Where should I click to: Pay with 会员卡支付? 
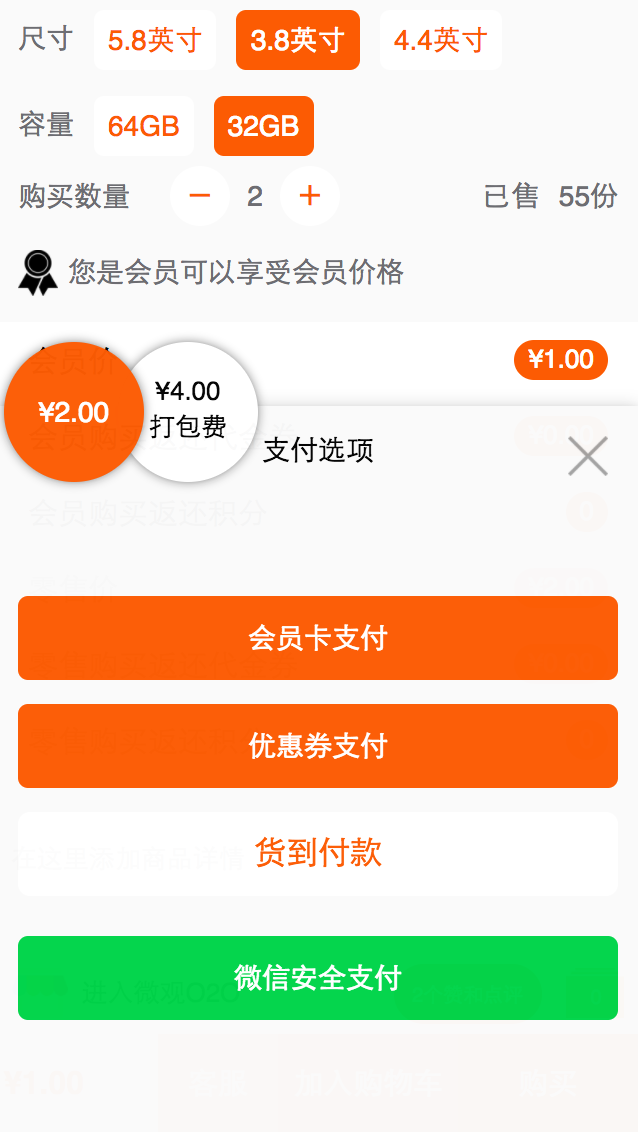318,638
